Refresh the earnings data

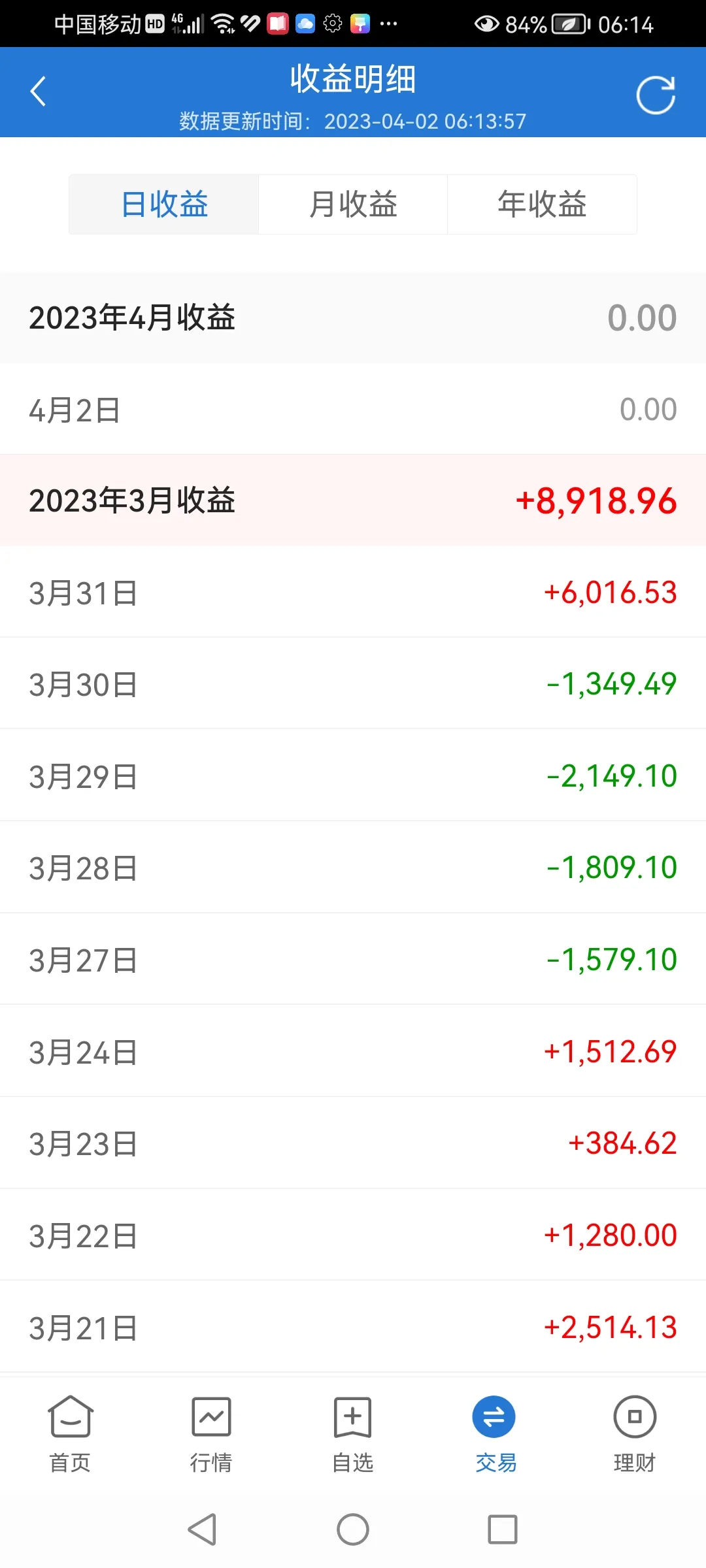pyautogui.click(x=656, y=95)
